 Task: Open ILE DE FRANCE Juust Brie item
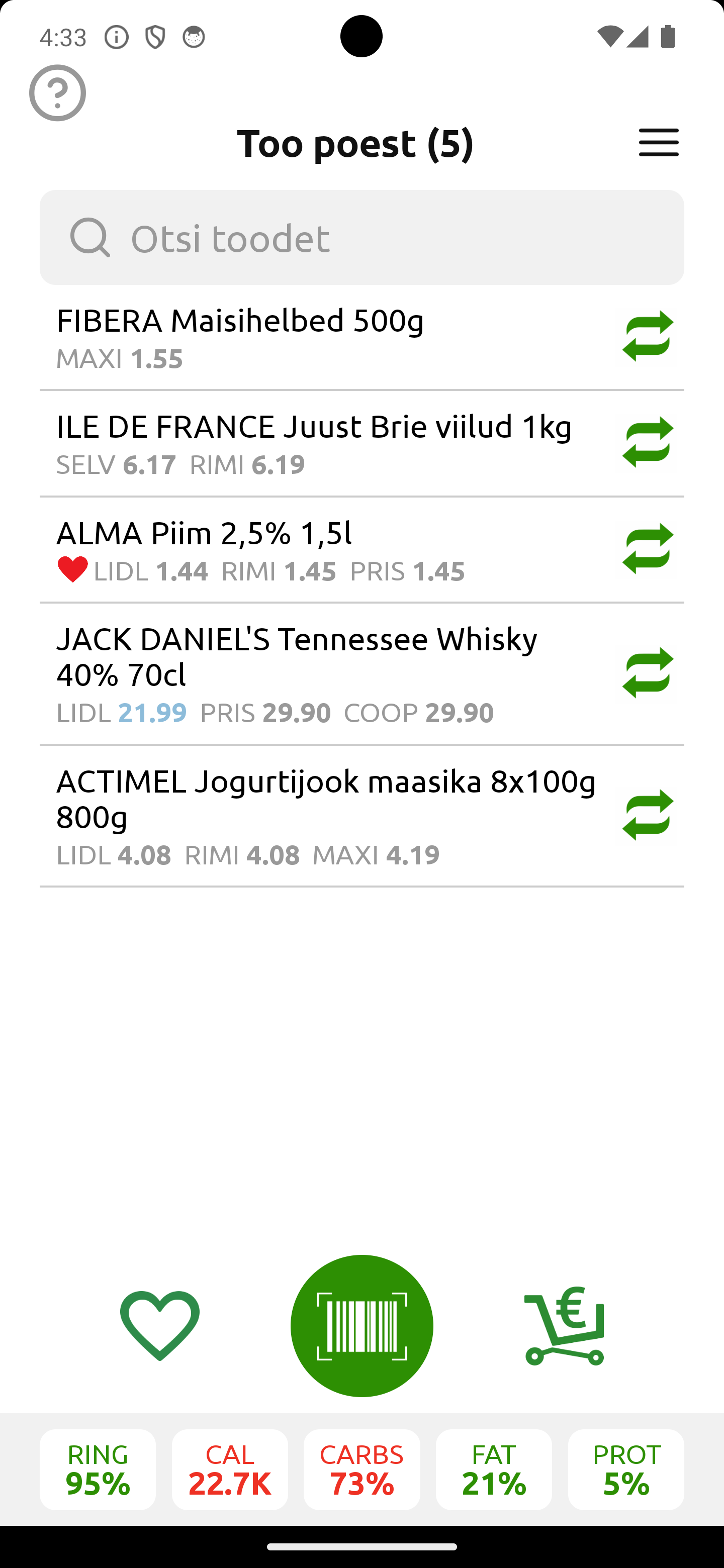point(323,444)
